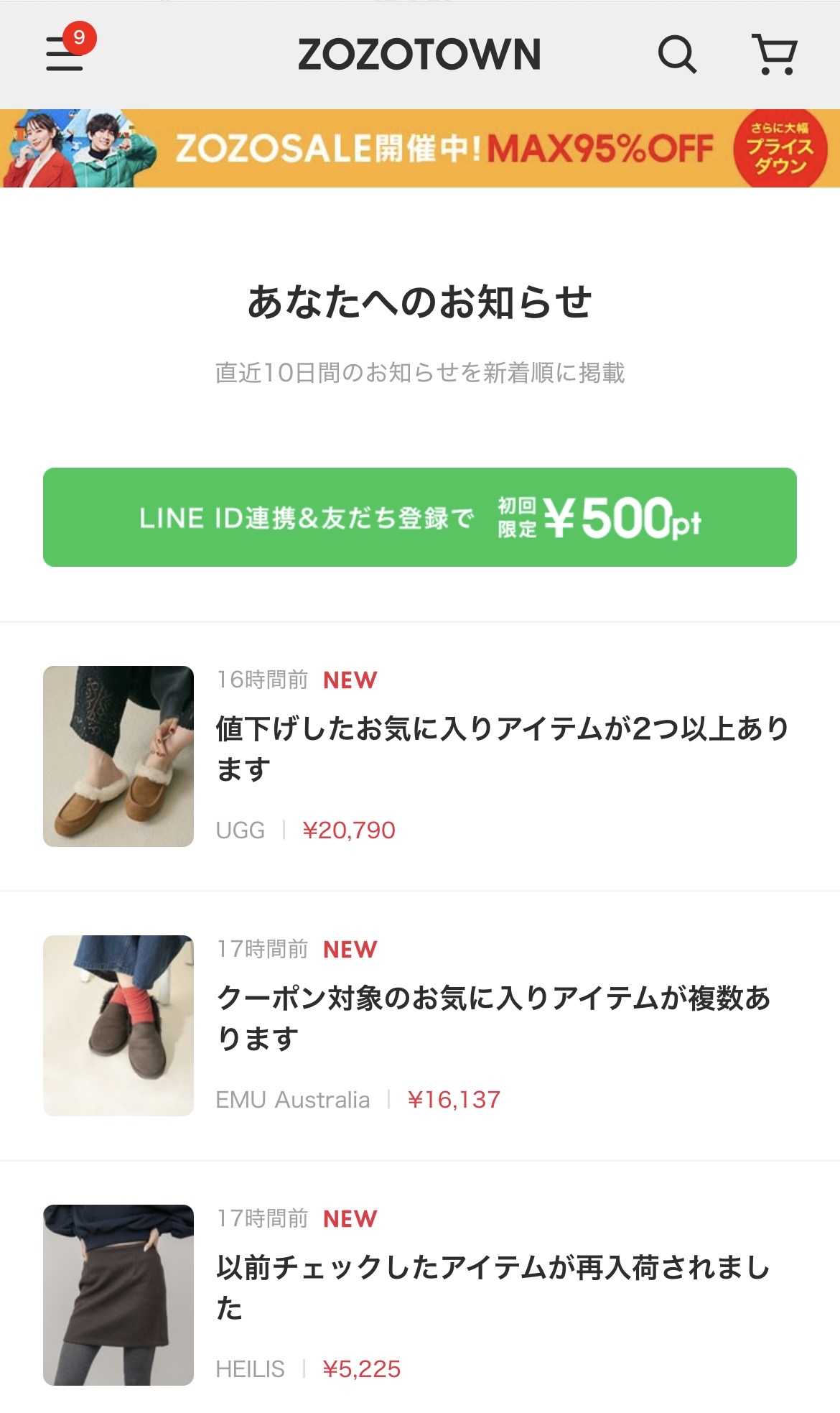View the shopping cart

[x=775, y=55]
